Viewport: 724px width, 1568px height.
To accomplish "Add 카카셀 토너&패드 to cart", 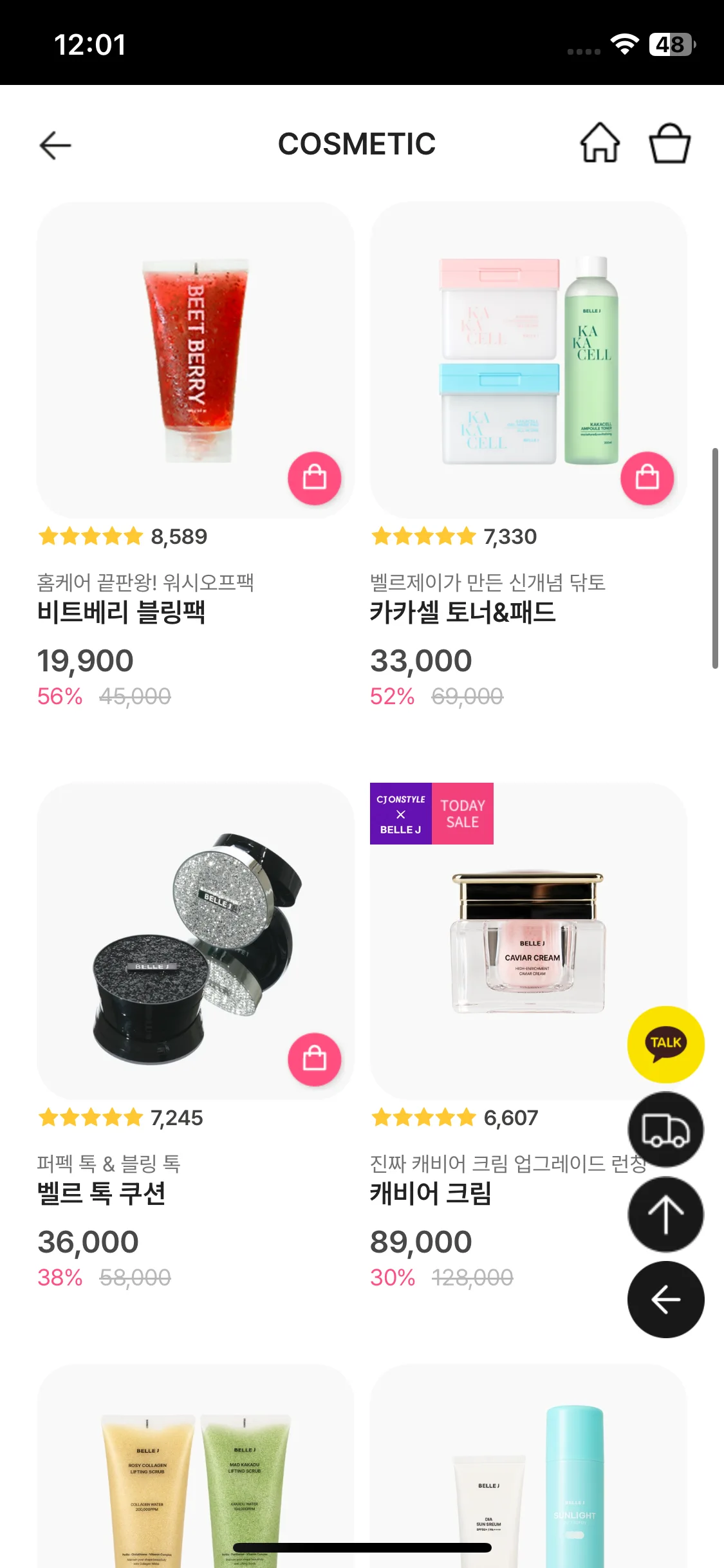I will tap(647, 478).
